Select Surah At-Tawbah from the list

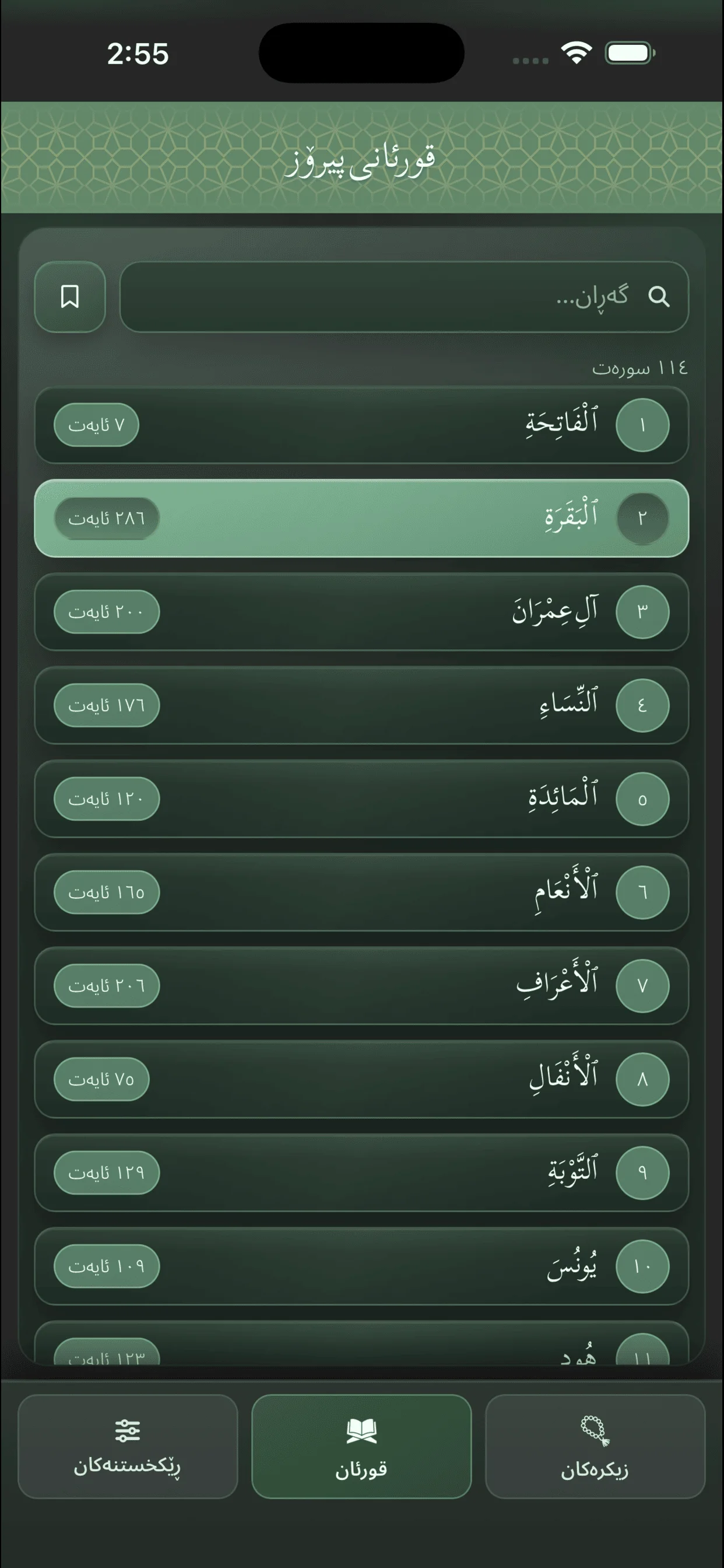[x=361, y=1172]
